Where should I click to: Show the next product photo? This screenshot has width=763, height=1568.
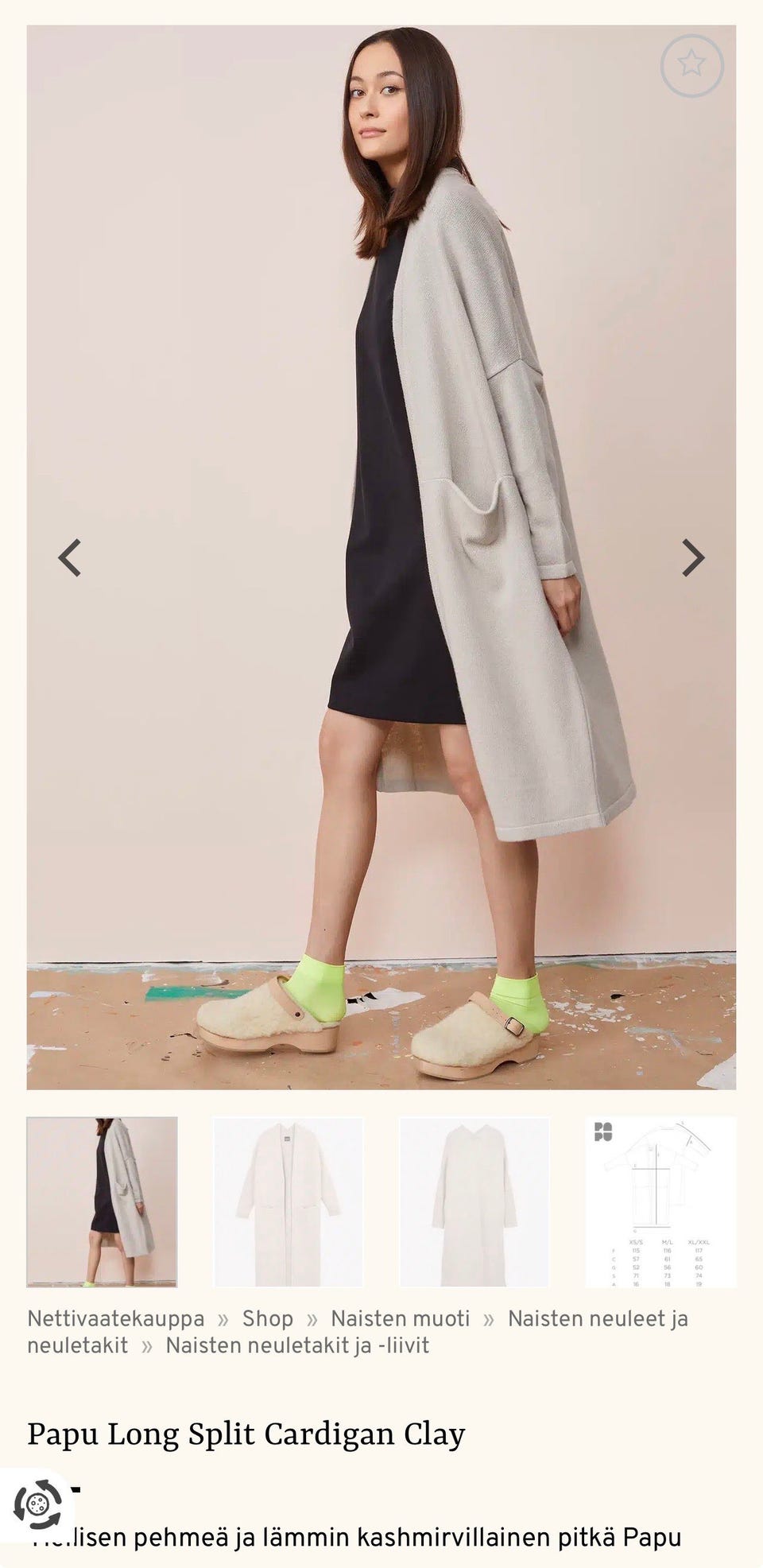(x=693, y=557)
